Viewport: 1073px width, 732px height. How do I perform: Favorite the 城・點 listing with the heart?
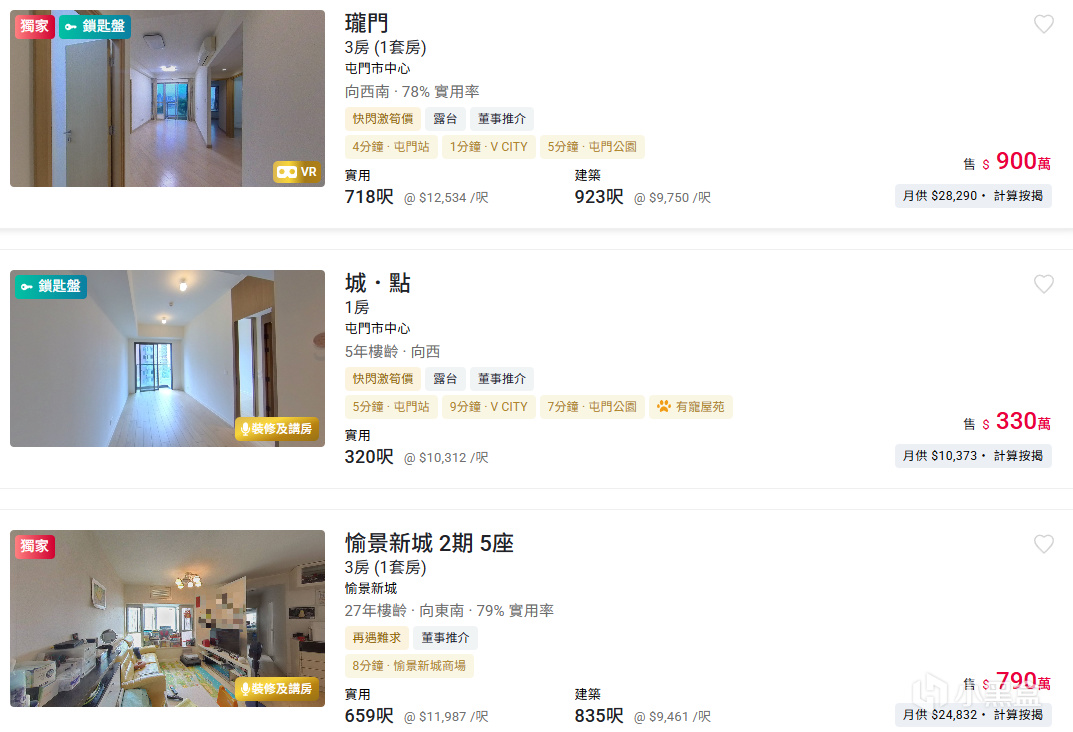click(1043, 285)
